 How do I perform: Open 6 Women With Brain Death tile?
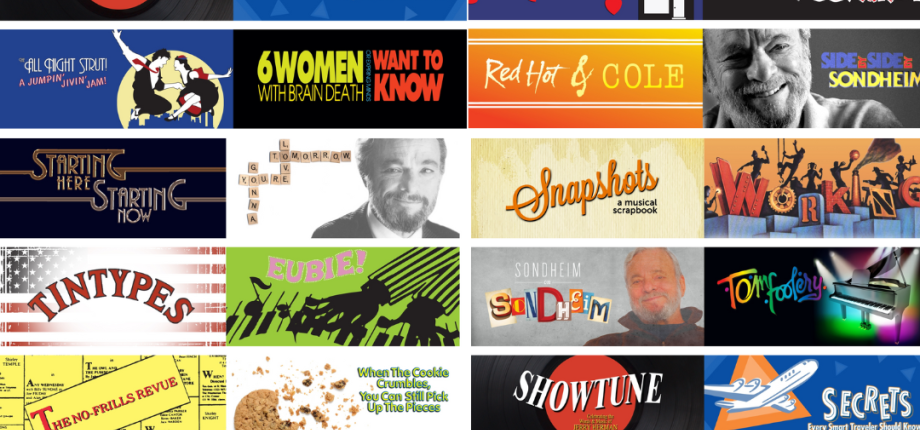click(x=349, y=79)
